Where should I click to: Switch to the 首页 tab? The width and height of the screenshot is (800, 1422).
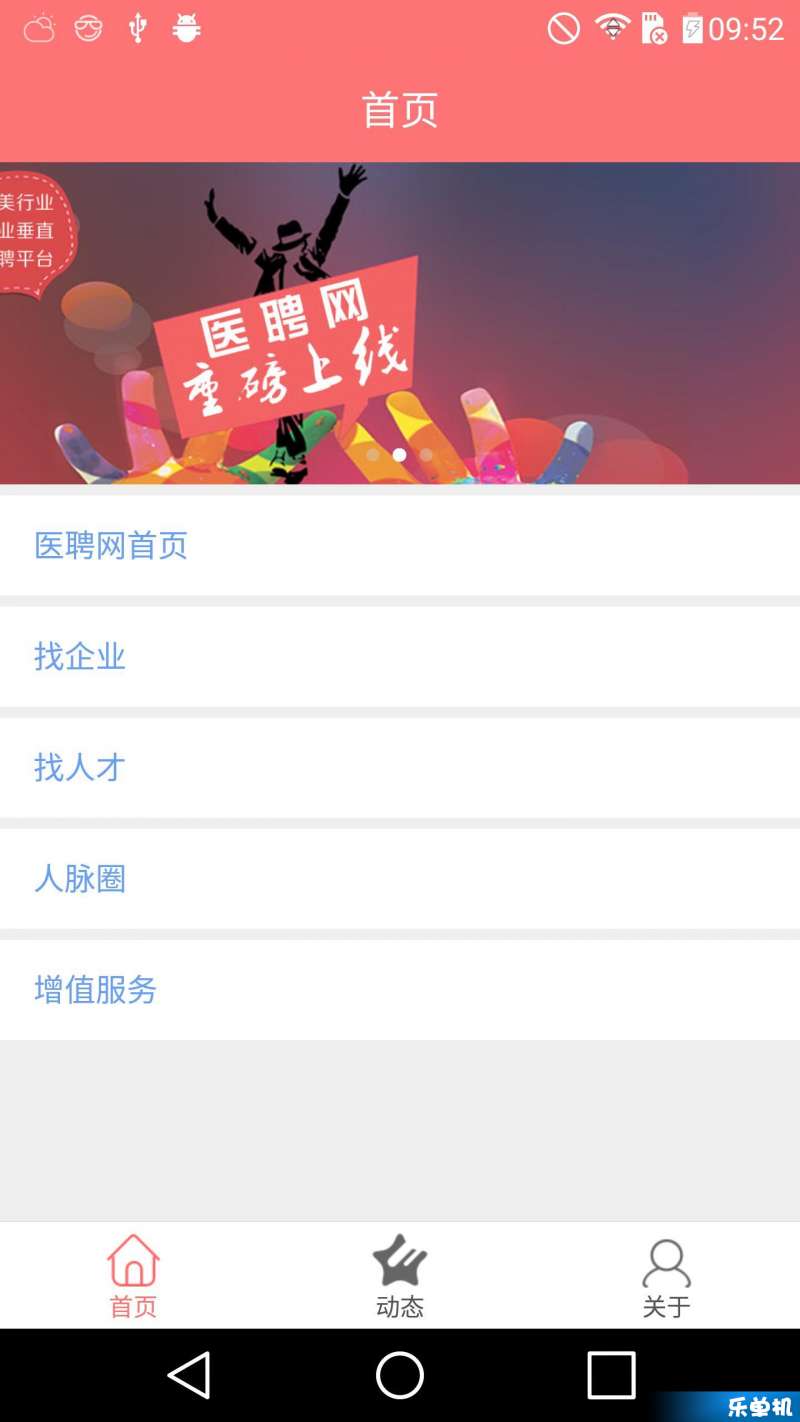click(133, 1276)
